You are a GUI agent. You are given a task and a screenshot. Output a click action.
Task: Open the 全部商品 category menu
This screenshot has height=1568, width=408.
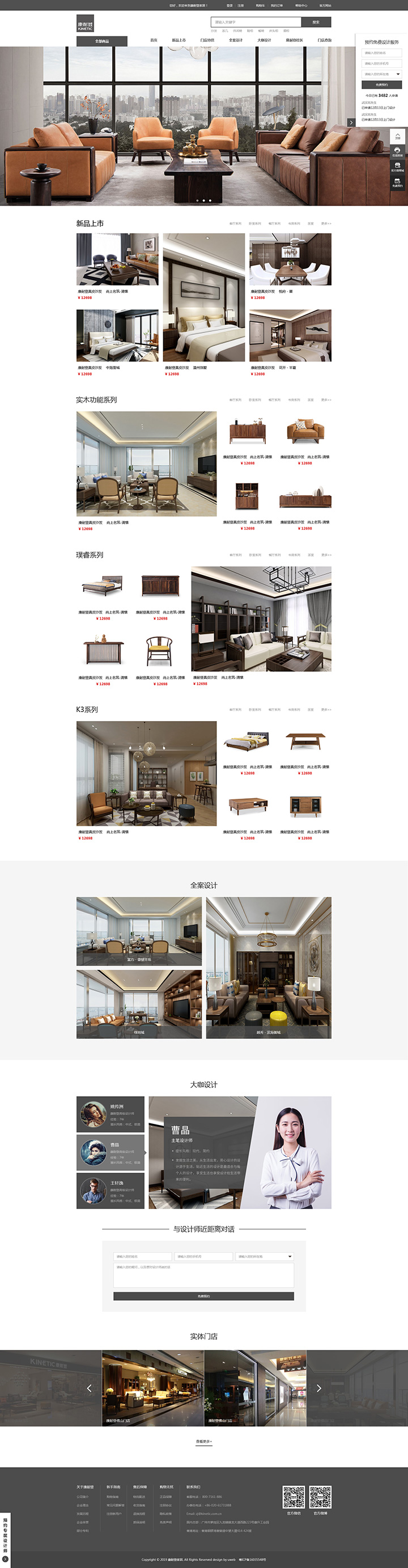coord(101,41)
